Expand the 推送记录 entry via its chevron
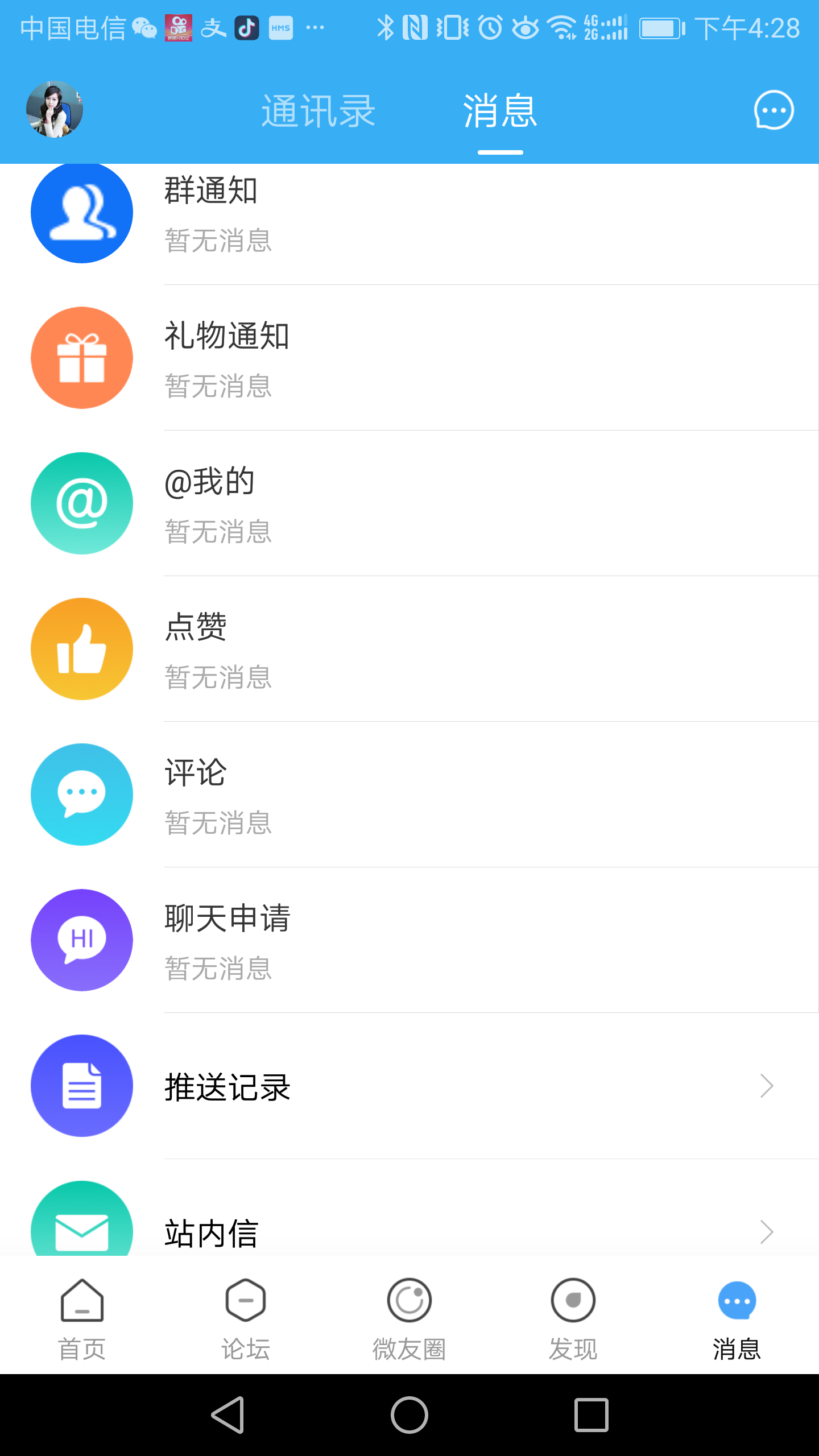This screenshot has height=1456, width=819. [767, 1085]
